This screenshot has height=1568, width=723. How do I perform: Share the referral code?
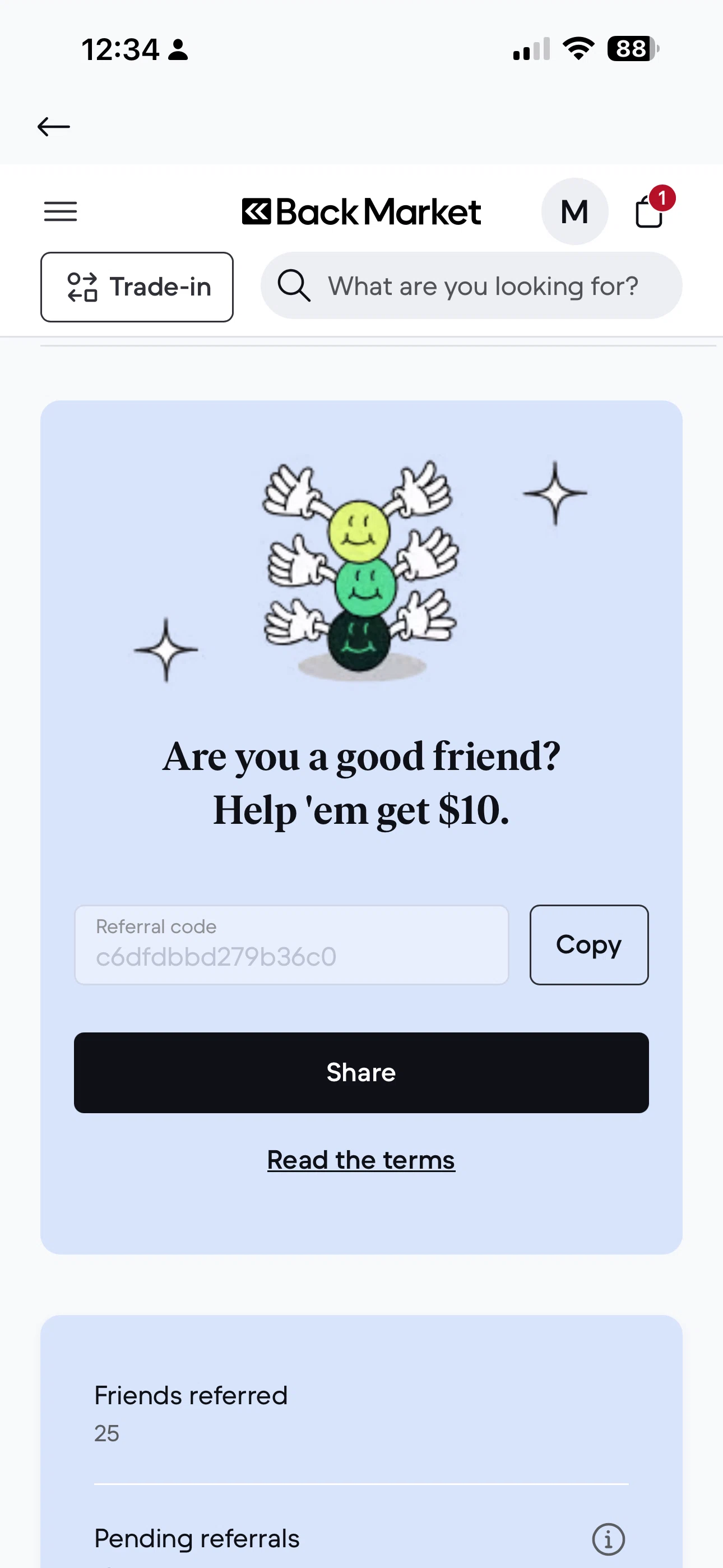tap(361, 1072)
